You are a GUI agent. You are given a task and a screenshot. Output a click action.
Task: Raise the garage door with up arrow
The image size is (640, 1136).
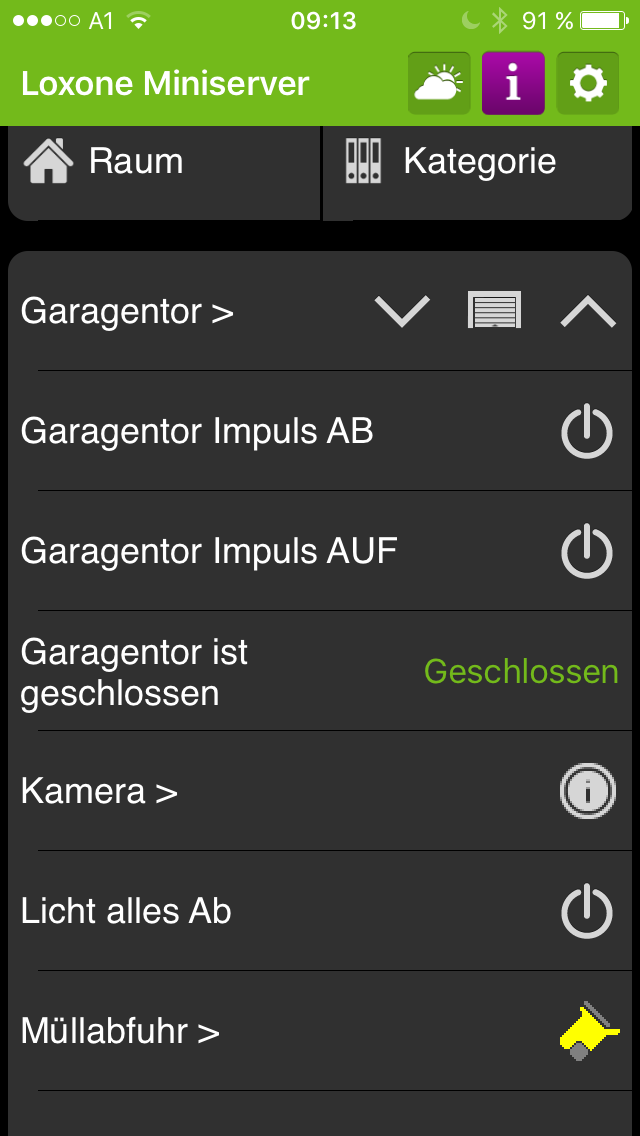tap(588, 312)
